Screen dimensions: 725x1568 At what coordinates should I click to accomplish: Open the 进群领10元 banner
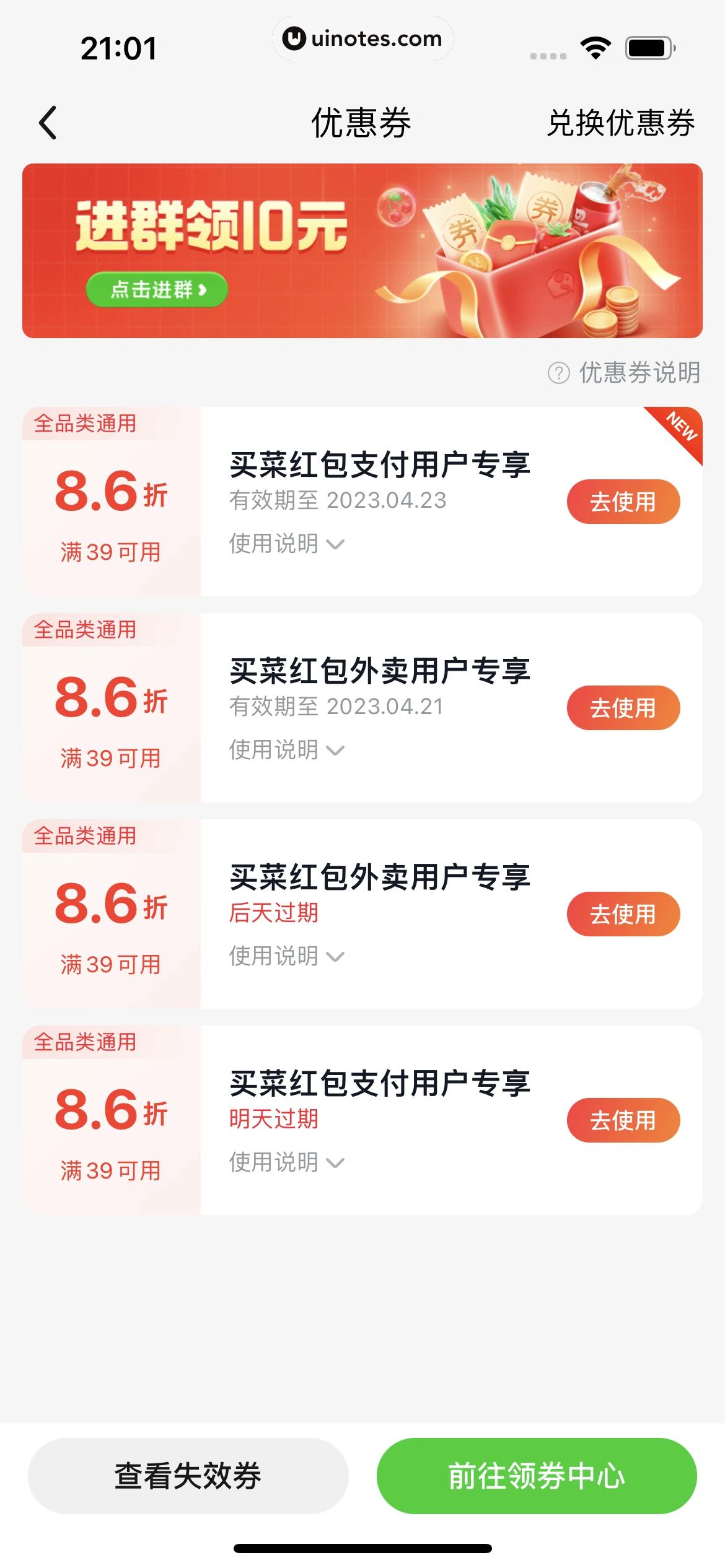point(362,251)
